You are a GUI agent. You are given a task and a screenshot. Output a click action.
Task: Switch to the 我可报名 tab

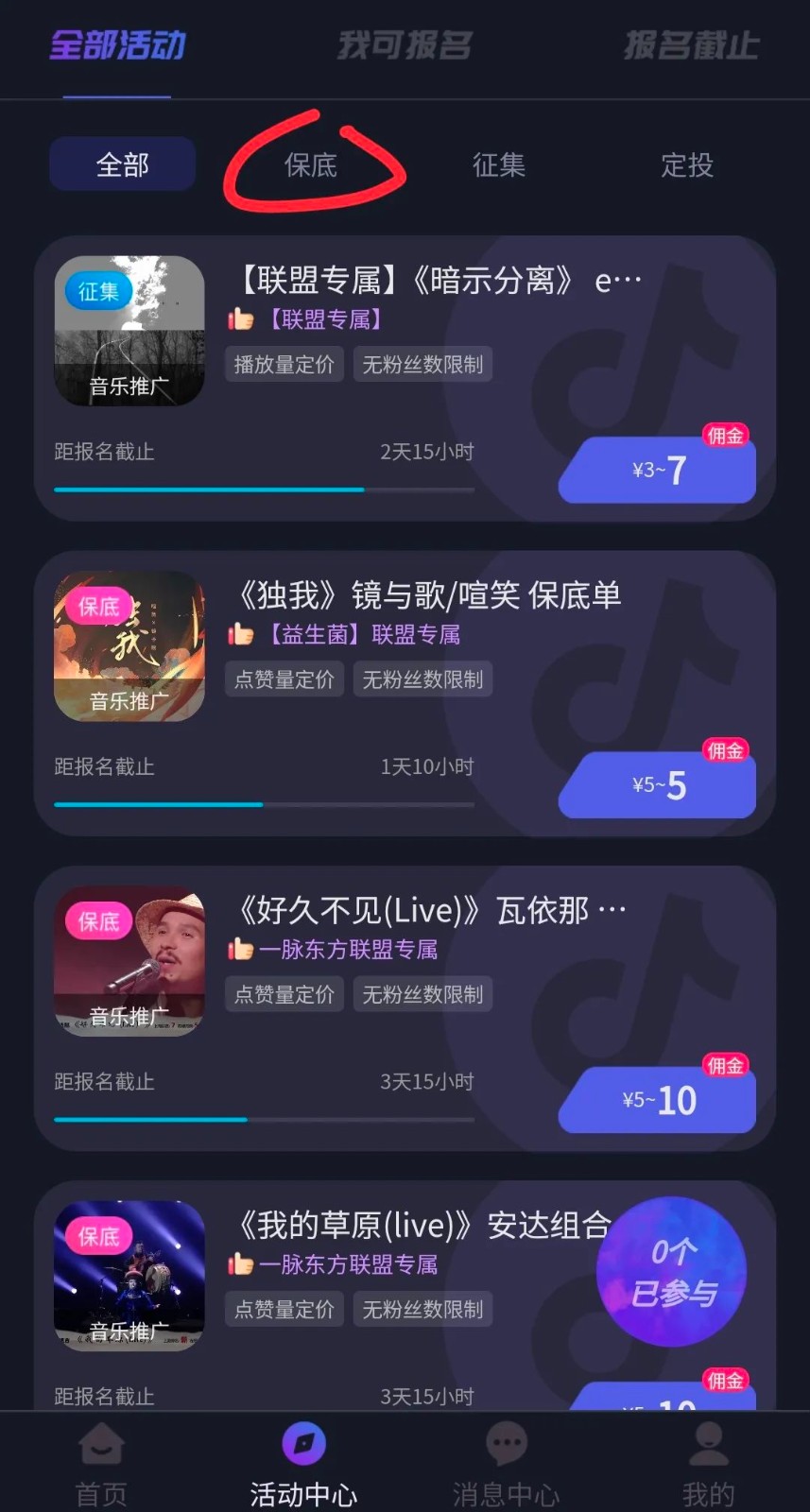[x=404, y=45]
